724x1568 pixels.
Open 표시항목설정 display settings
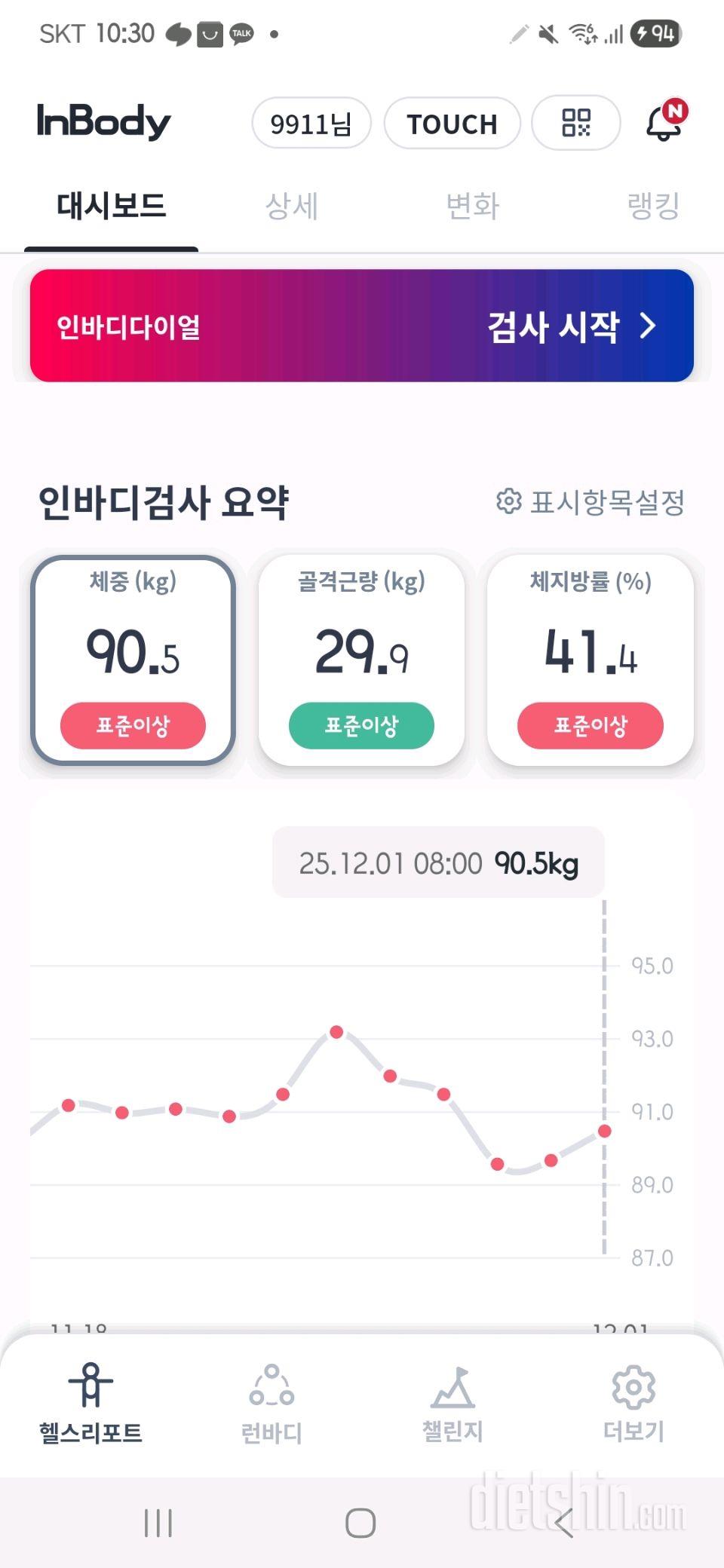tap(591, 502)
